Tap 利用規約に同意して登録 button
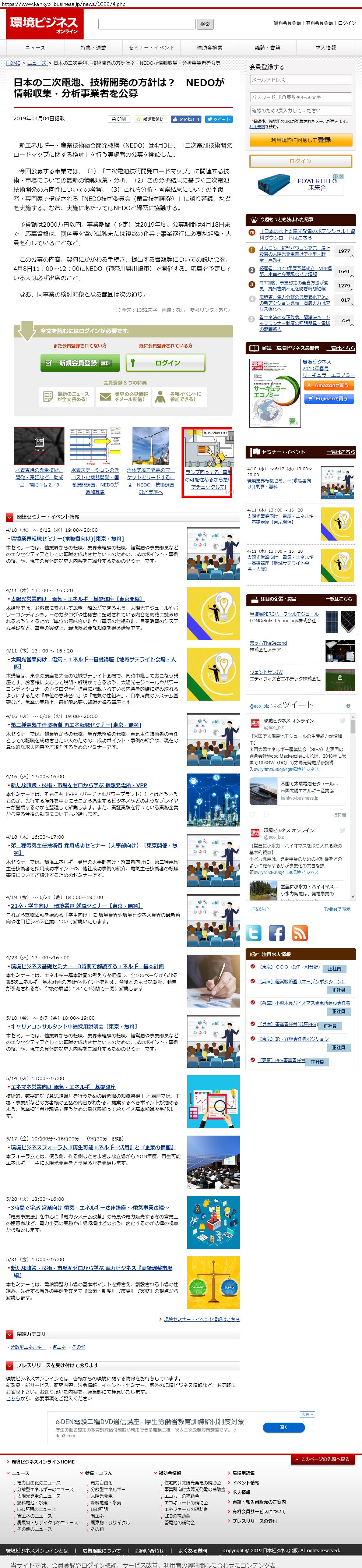The height and width of the screenshot is (1568, 362). (x=301, y=140)
